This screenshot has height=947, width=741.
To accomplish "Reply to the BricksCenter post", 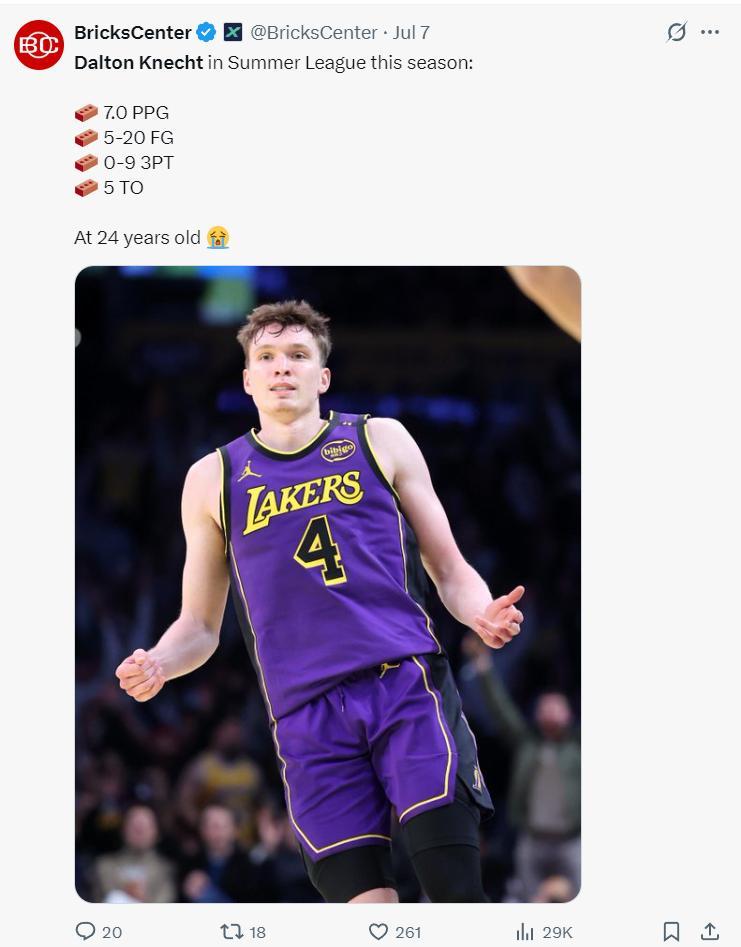I will point(87,931).
